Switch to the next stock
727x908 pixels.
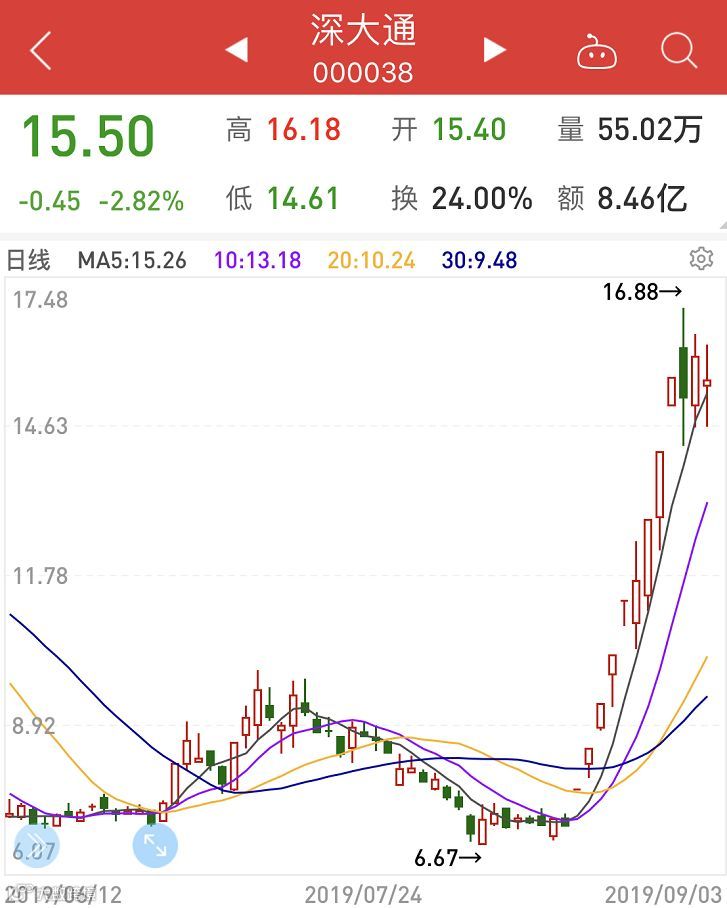494,49
